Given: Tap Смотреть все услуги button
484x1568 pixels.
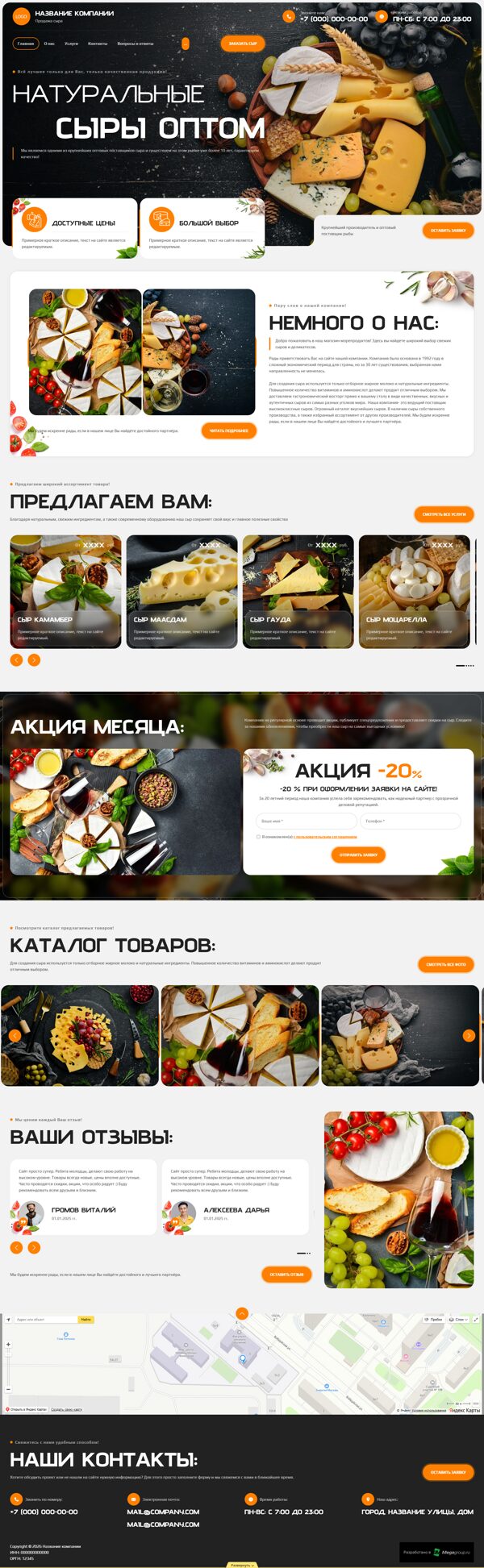Looking at the screenshot, I should click(444, 514).
